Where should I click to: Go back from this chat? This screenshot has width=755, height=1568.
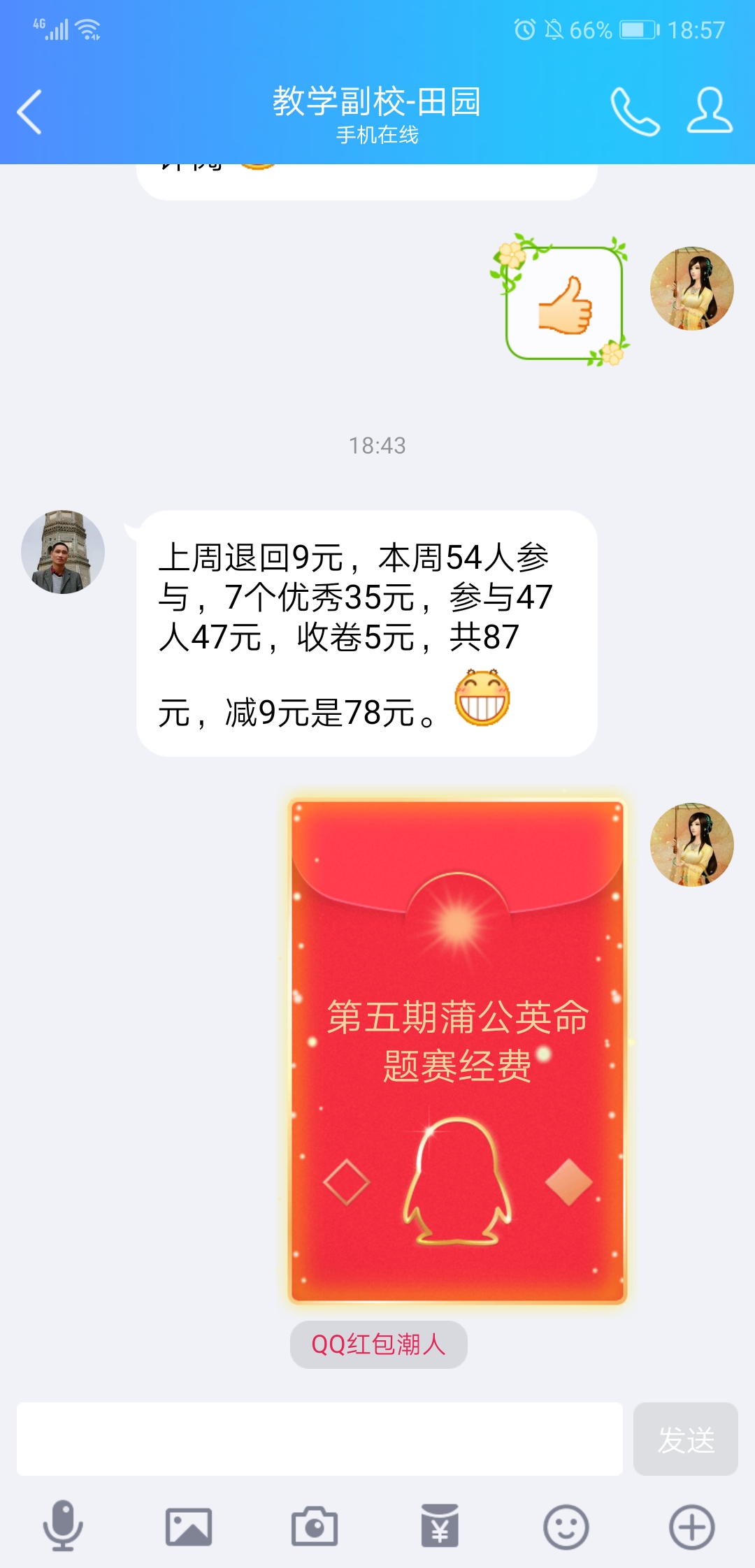(x=30, y=112)
